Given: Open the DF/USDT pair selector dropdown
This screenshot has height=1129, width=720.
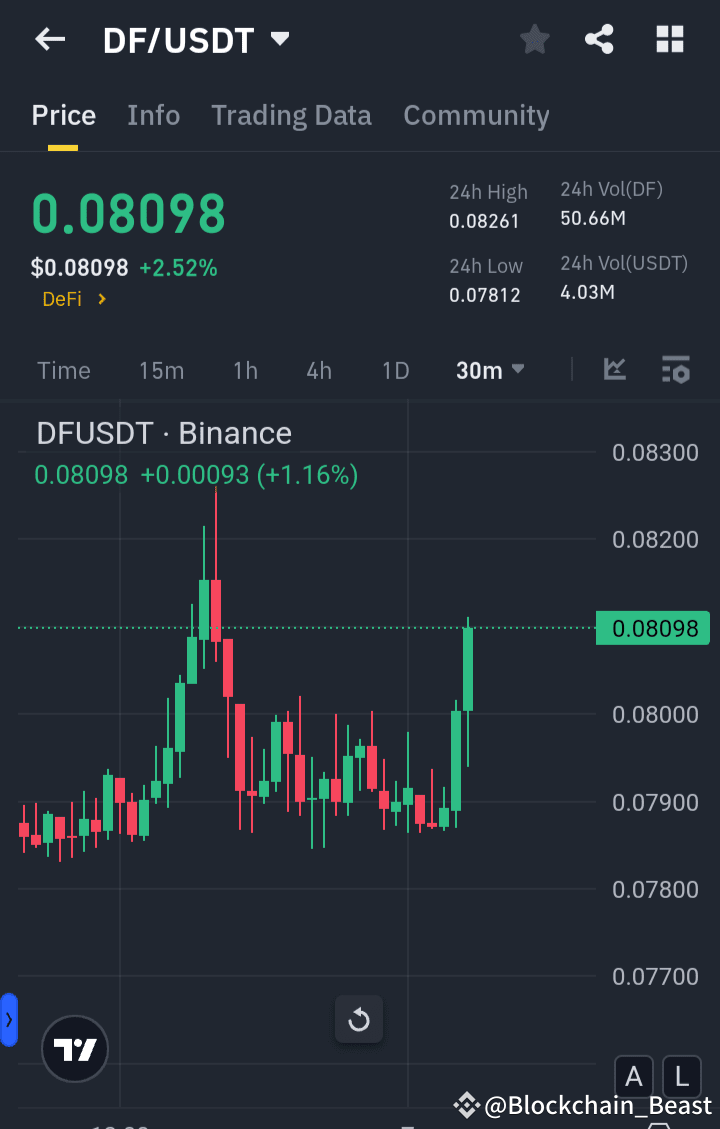Looking at the screenshot, I should (196, 39).
